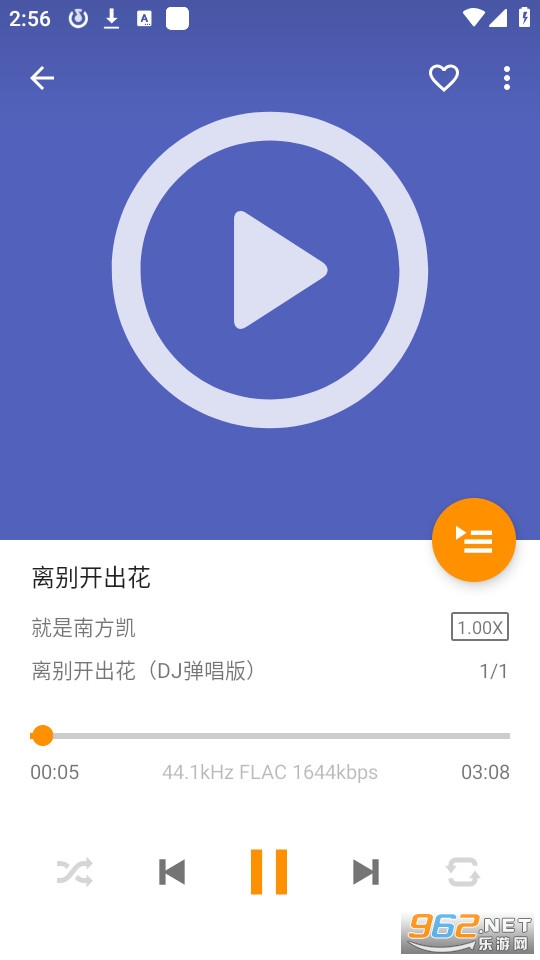Tap the seek bar to jump ahead
The height and width of the screenshot is (960, 540).
270,736
